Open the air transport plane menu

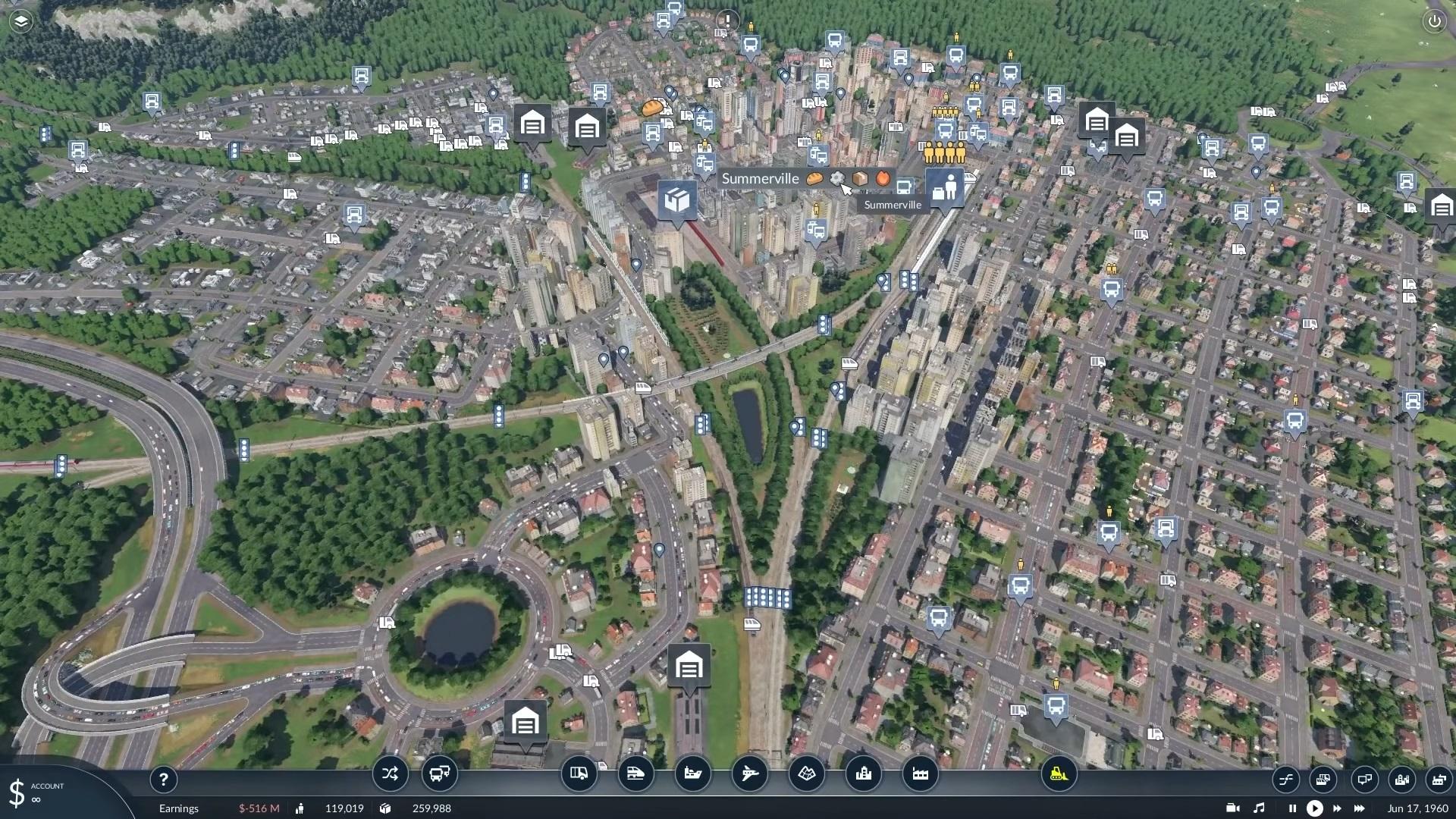coord(749,773)
